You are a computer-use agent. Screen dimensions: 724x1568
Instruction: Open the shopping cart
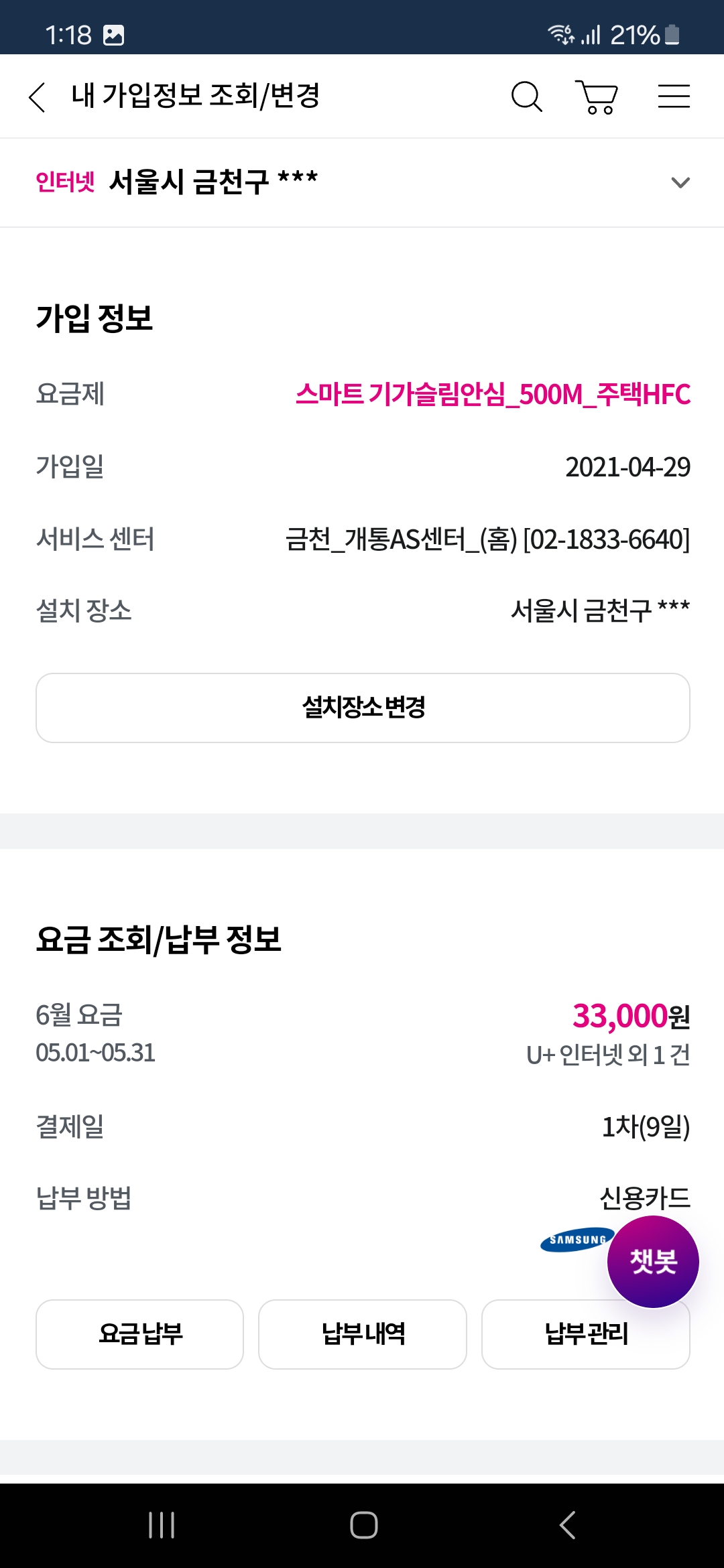coord(597,97)
